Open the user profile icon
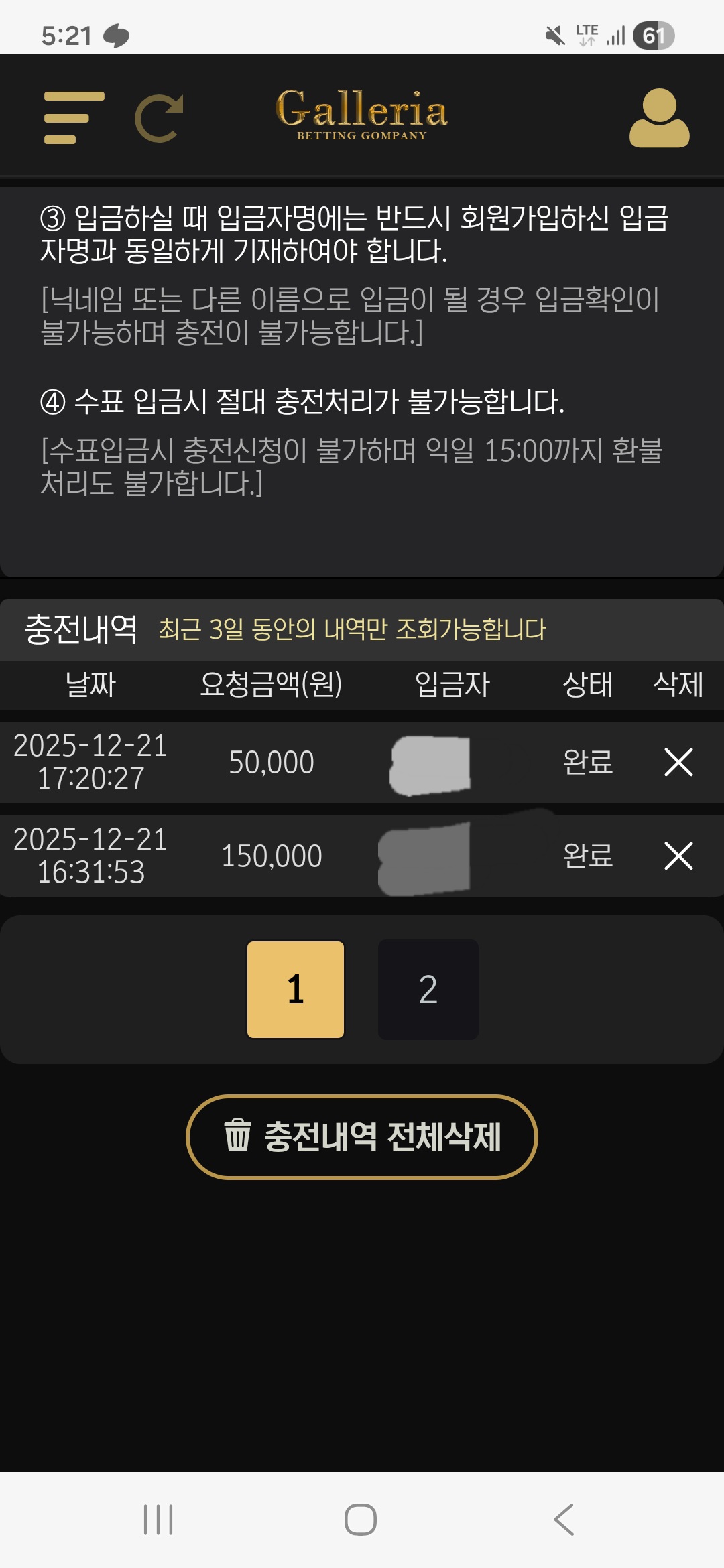 tap(659, 118)
